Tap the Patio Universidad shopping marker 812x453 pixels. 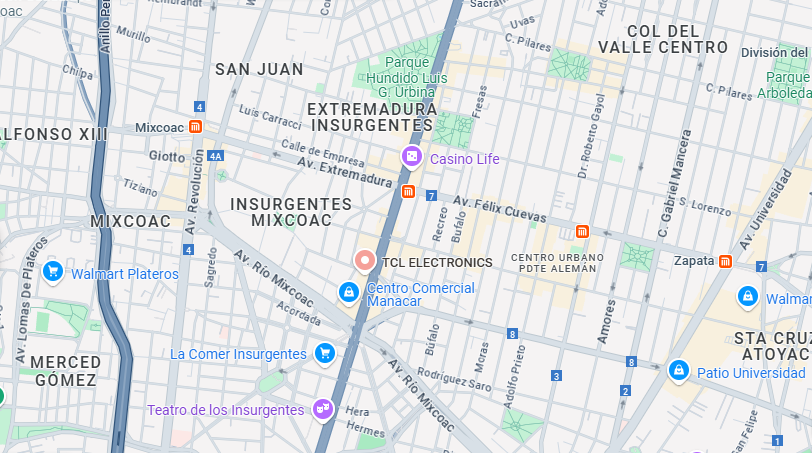click(679, 371)
